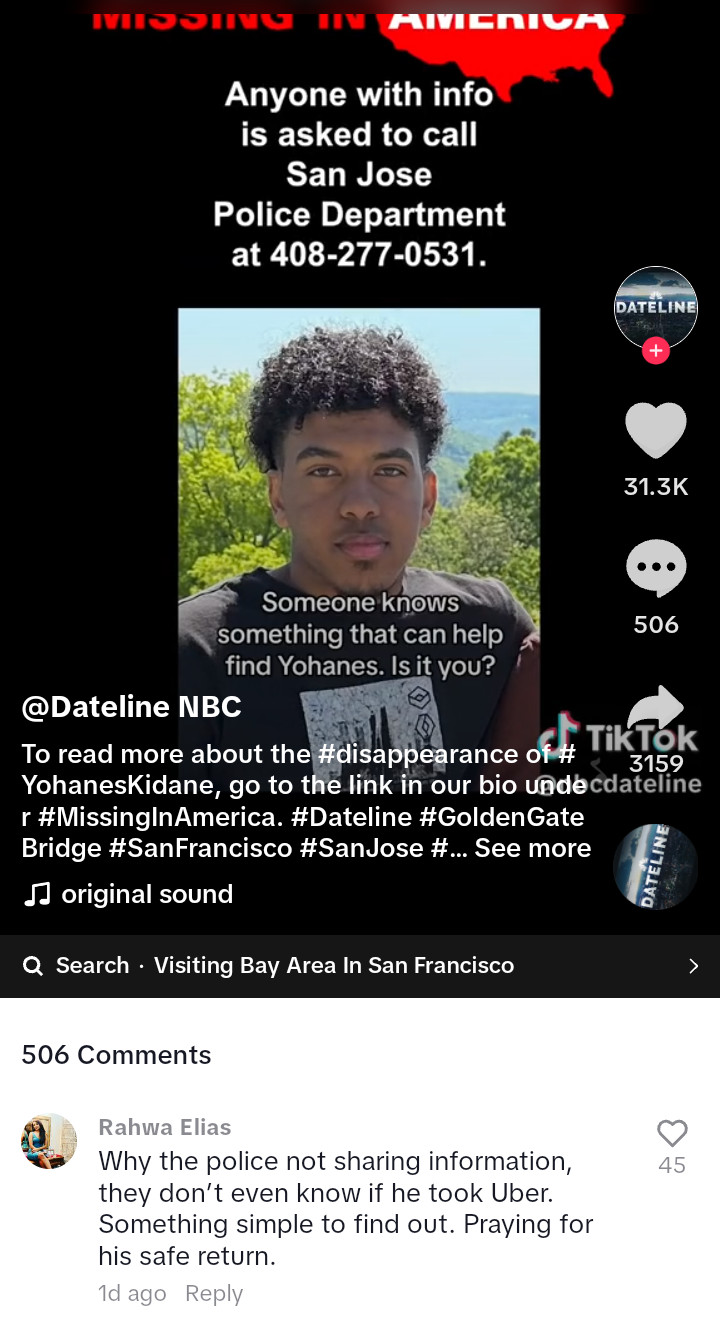Viewport: 720px width, 1317px height.
Task: Open the #GoldenGateBridge hashtag
Action: pos(500,817)
